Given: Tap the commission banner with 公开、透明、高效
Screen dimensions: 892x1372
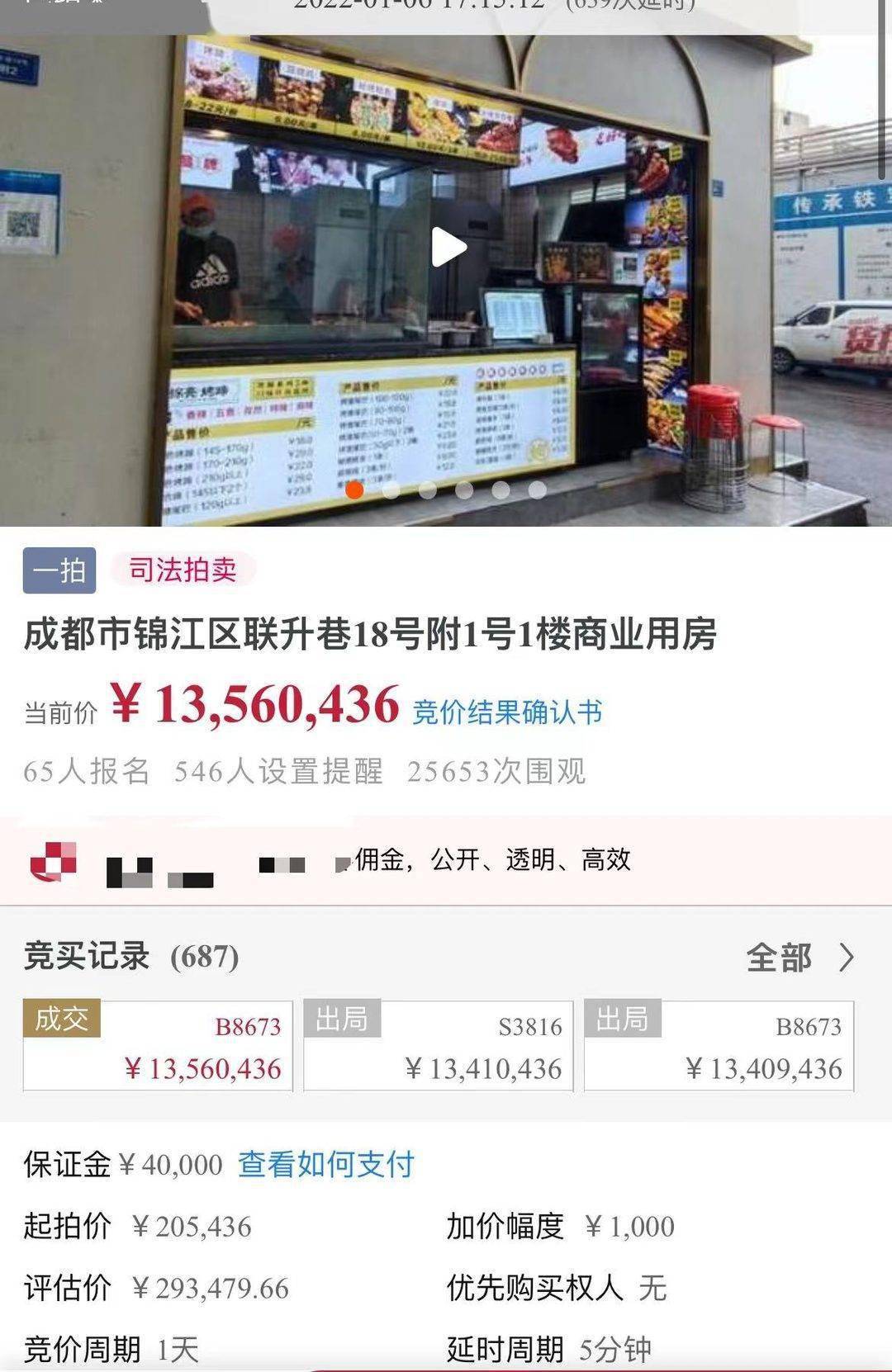Looking at the screenshot, I should (x=446, y=860).
